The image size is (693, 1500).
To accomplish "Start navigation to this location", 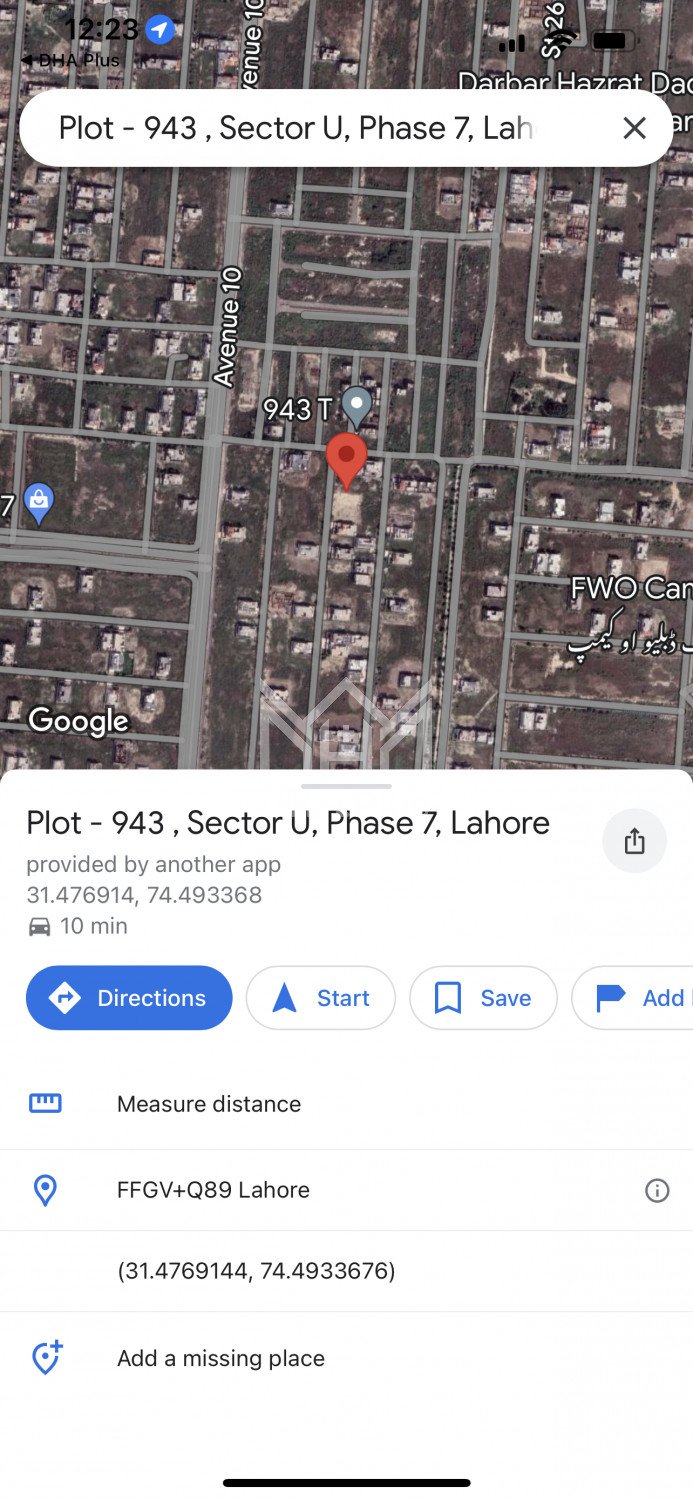I will coord(321,998).
